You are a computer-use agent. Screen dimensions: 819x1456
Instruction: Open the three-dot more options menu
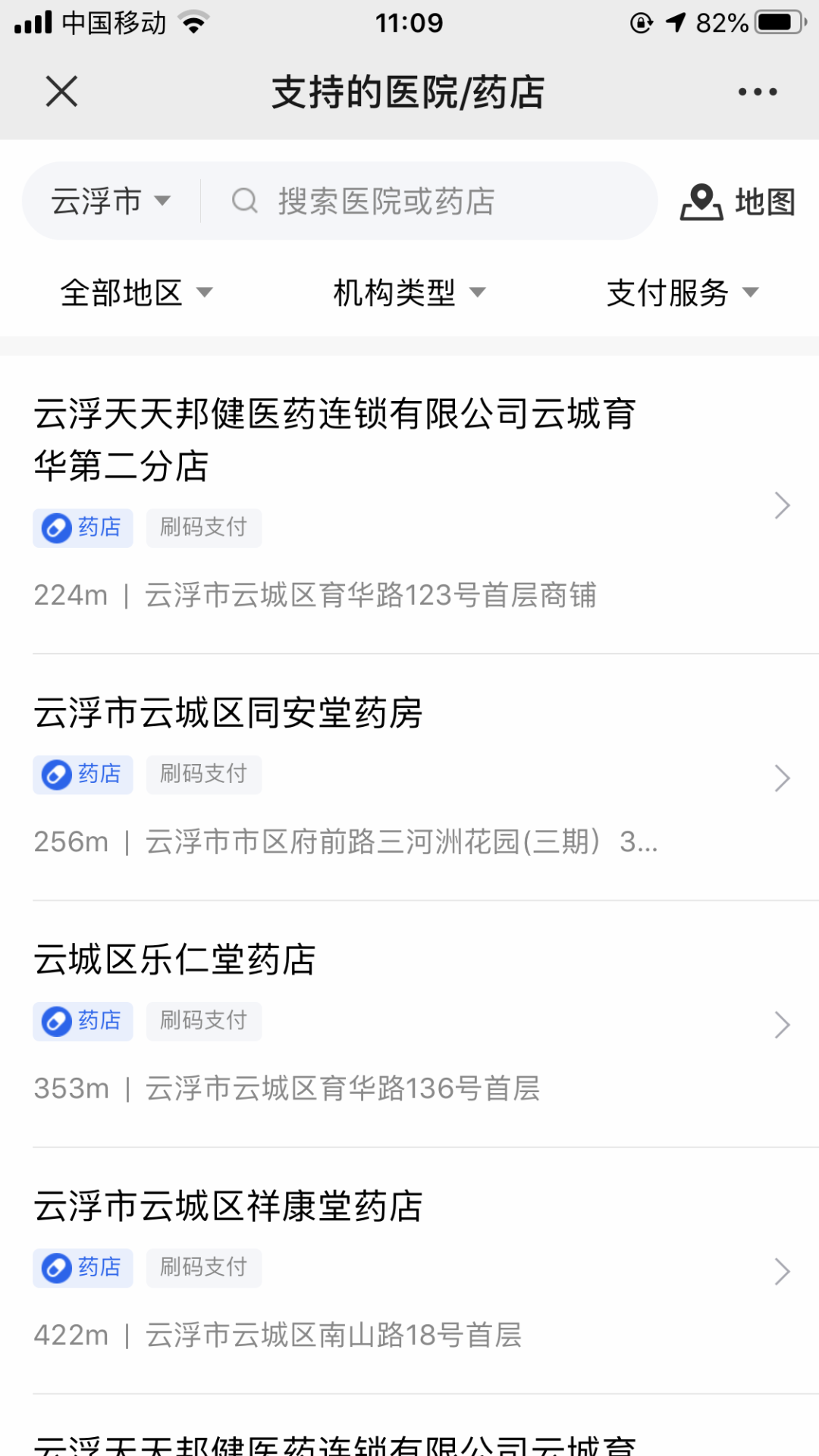coord(758,92)
